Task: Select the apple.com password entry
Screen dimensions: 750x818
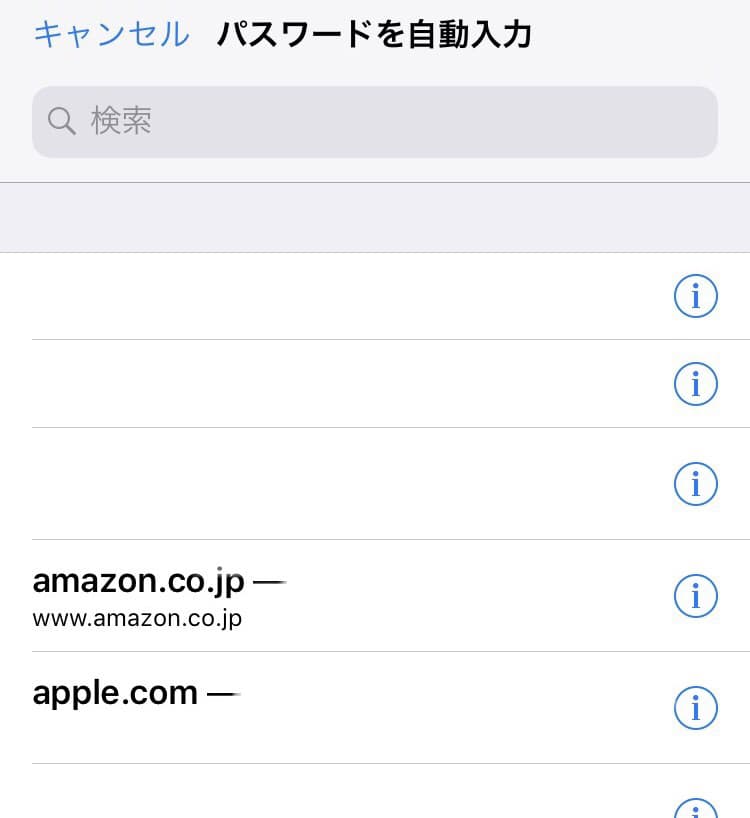Action: click(300, 706)
